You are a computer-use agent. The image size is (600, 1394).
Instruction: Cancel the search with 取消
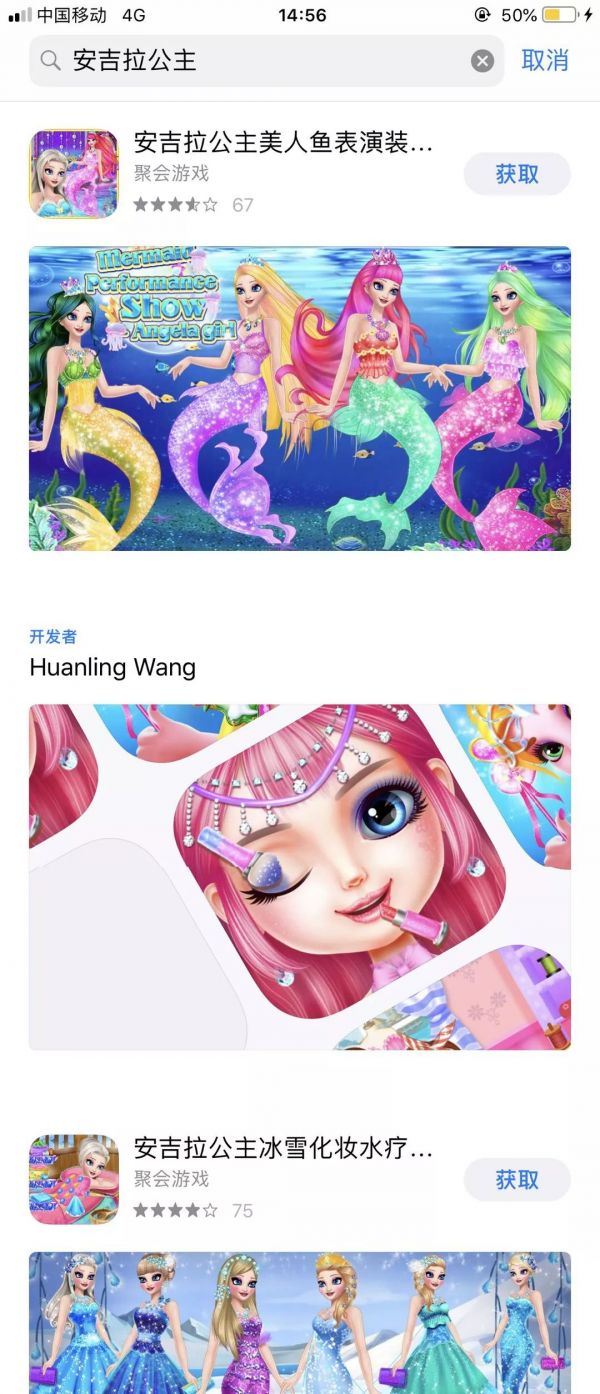(x=545, y=61)
